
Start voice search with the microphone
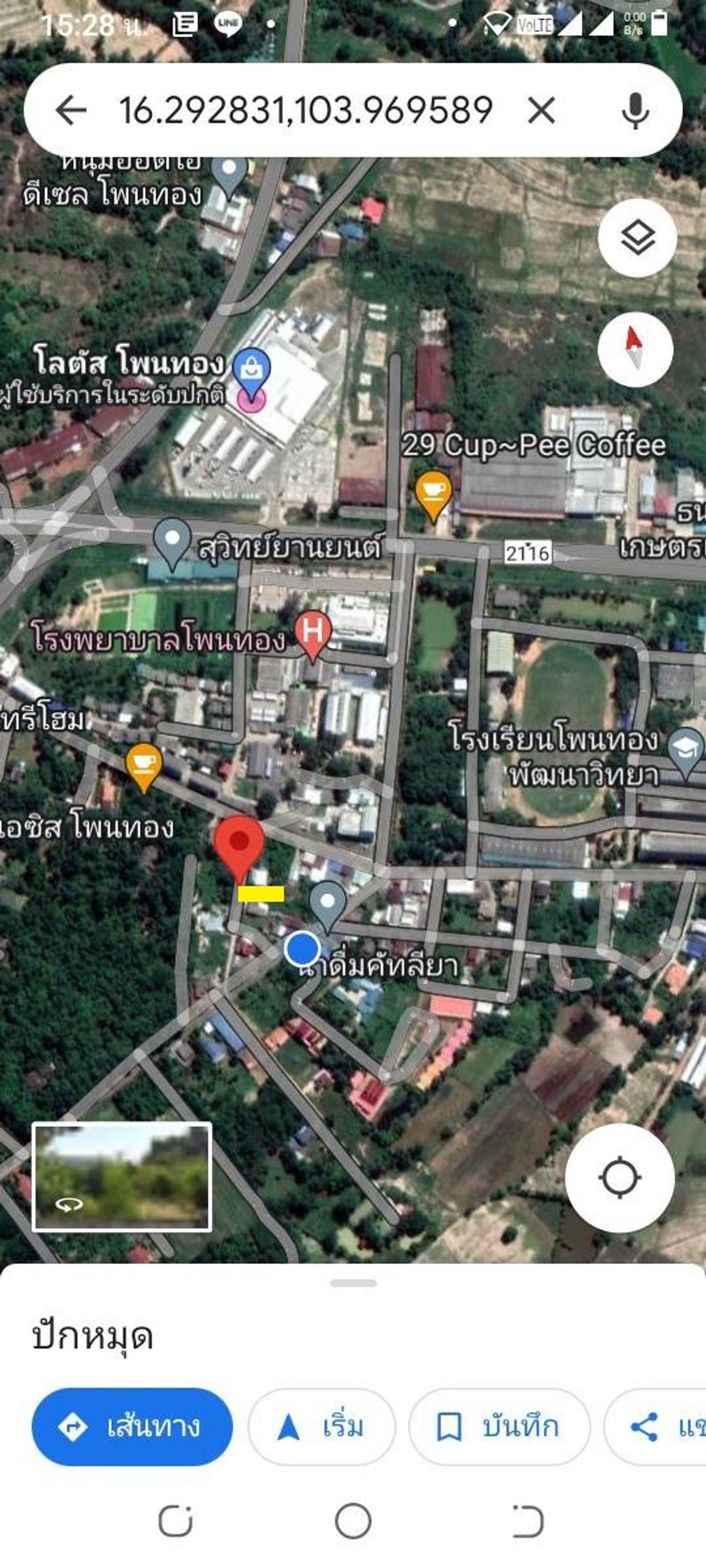(635, 111)
